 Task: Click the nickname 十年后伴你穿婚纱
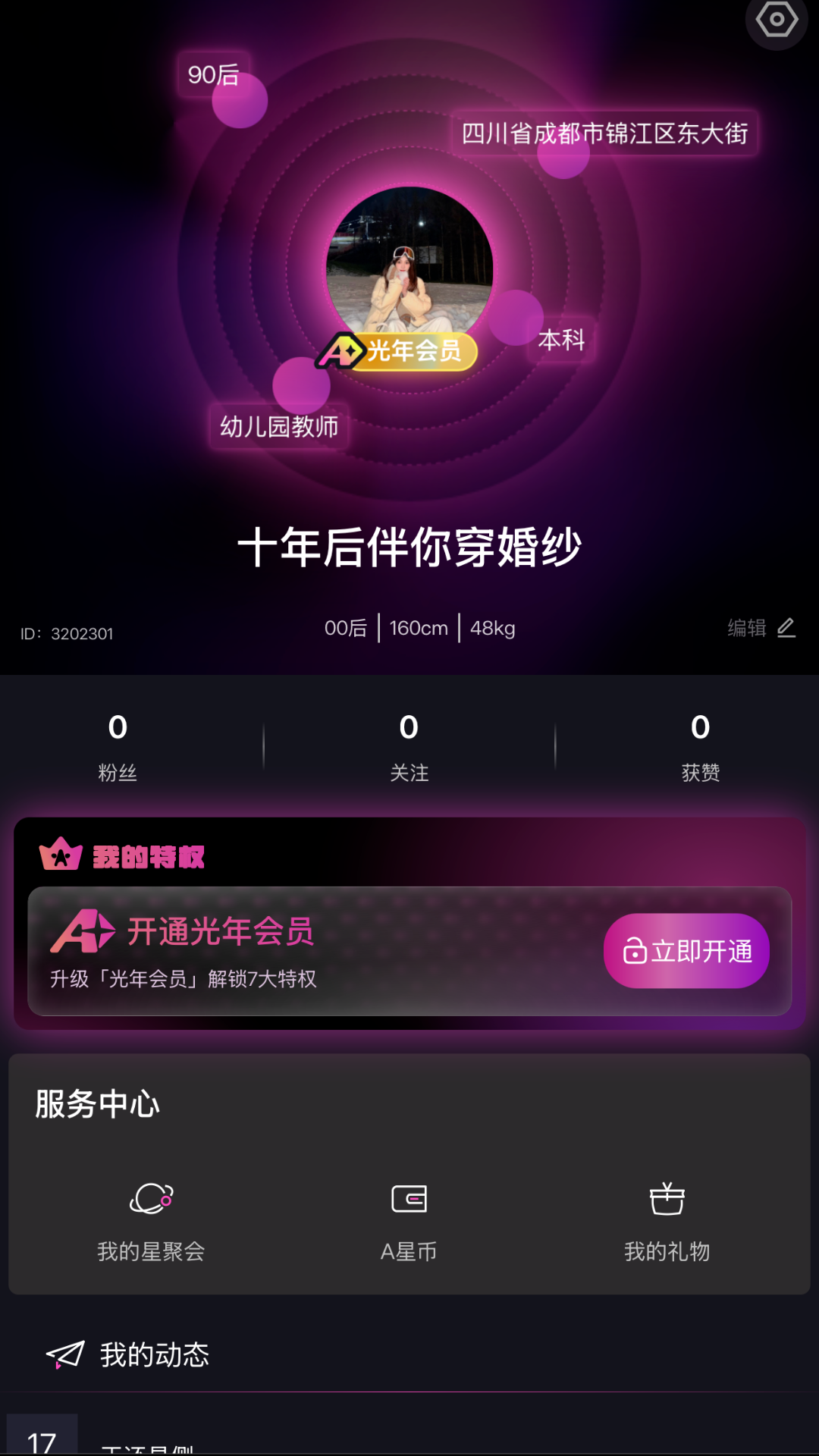click(x=409, y=543)
